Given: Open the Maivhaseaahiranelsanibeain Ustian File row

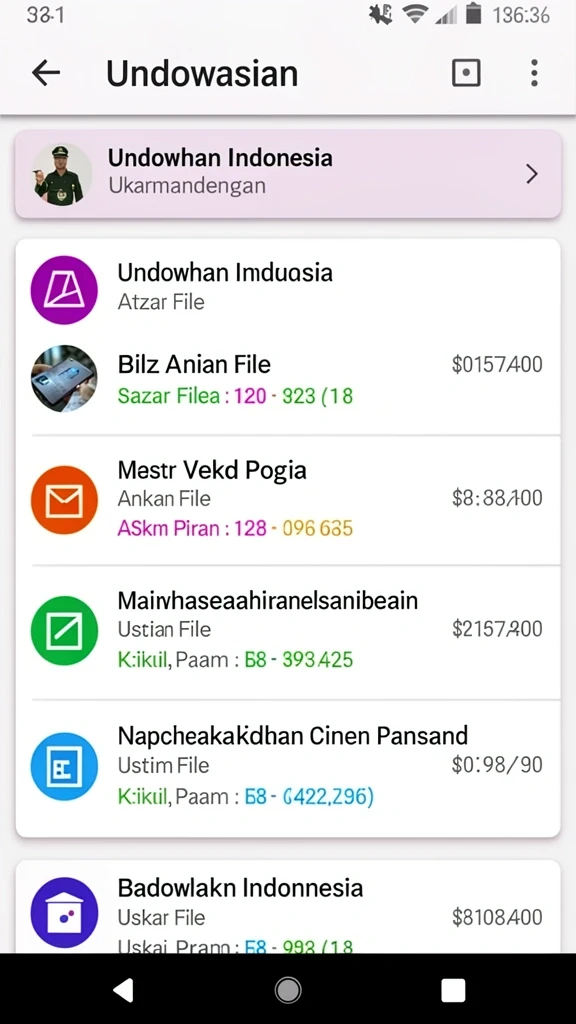Looking at the screenshot, I should [288, 632].
